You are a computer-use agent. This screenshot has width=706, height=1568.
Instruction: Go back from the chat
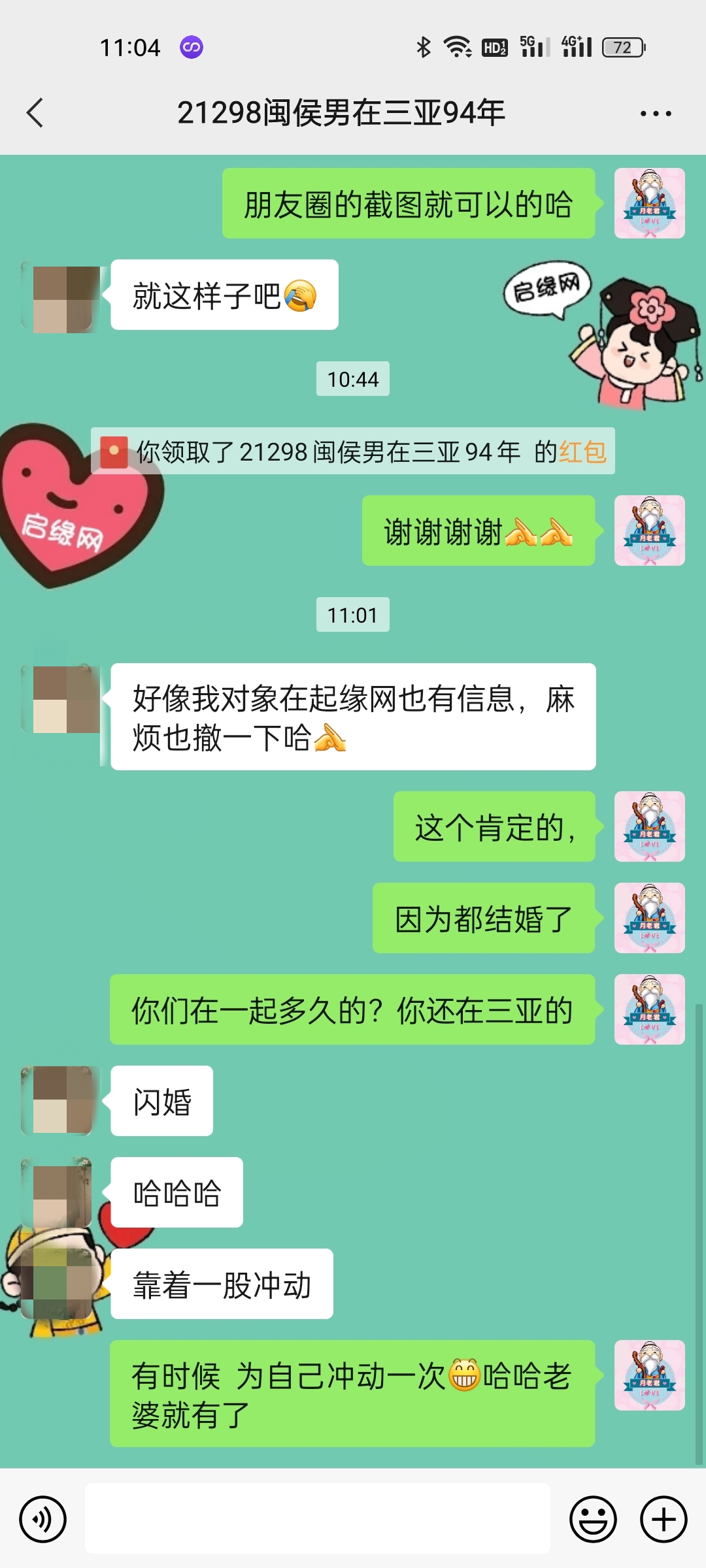tap(35, 113)
